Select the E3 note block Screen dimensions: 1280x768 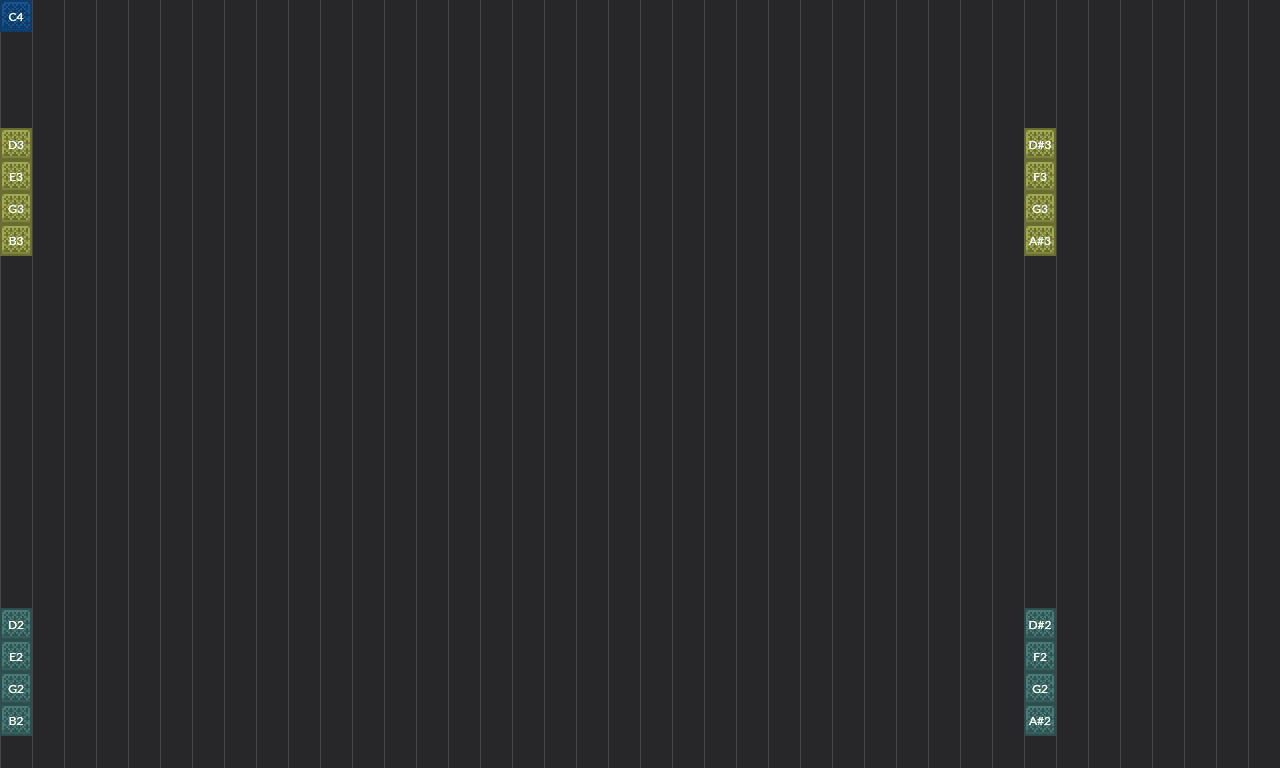[16, 177]
